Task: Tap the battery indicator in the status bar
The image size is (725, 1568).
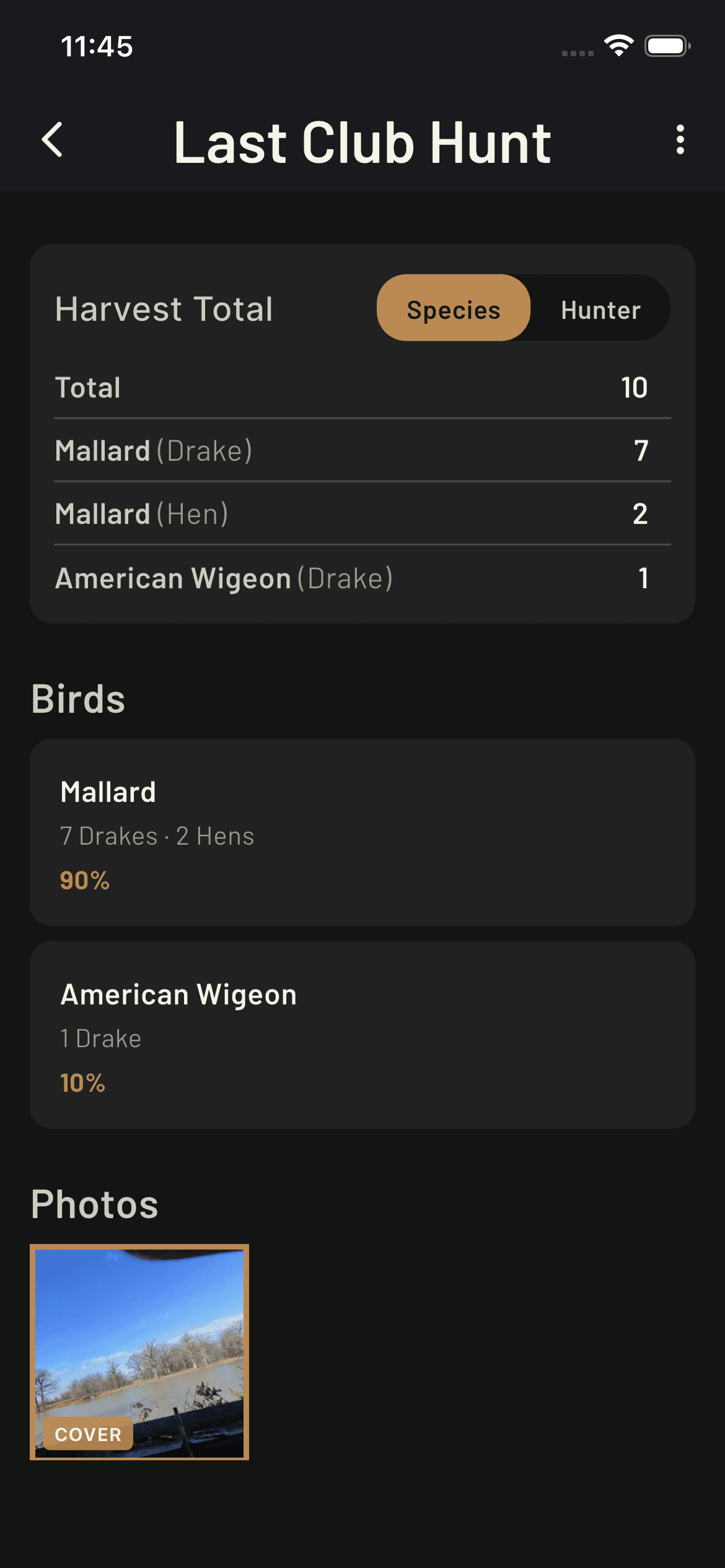Action: pos(666,45)
